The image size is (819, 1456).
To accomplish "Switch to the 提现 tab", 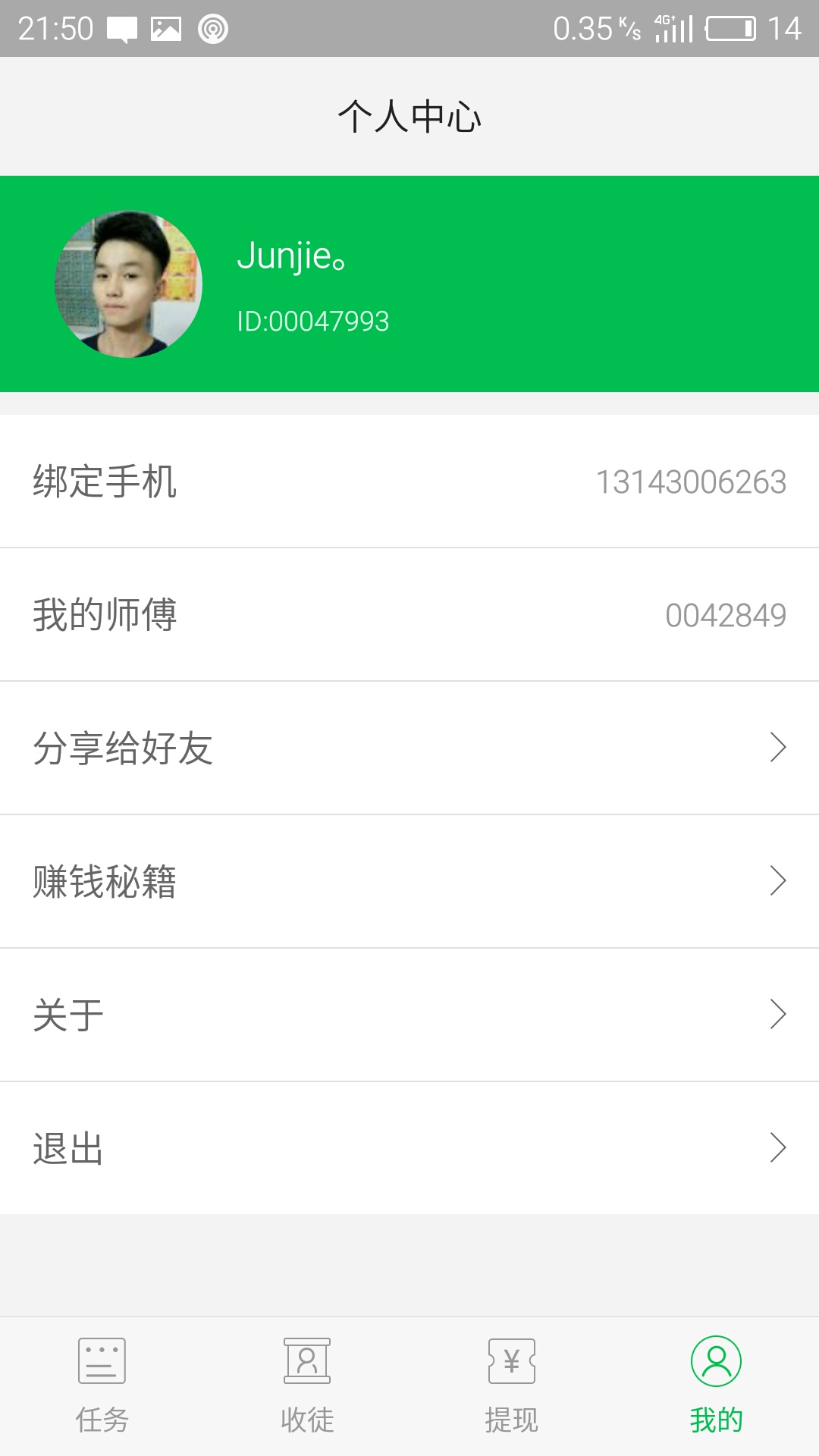I will (x=512, y=1386).
